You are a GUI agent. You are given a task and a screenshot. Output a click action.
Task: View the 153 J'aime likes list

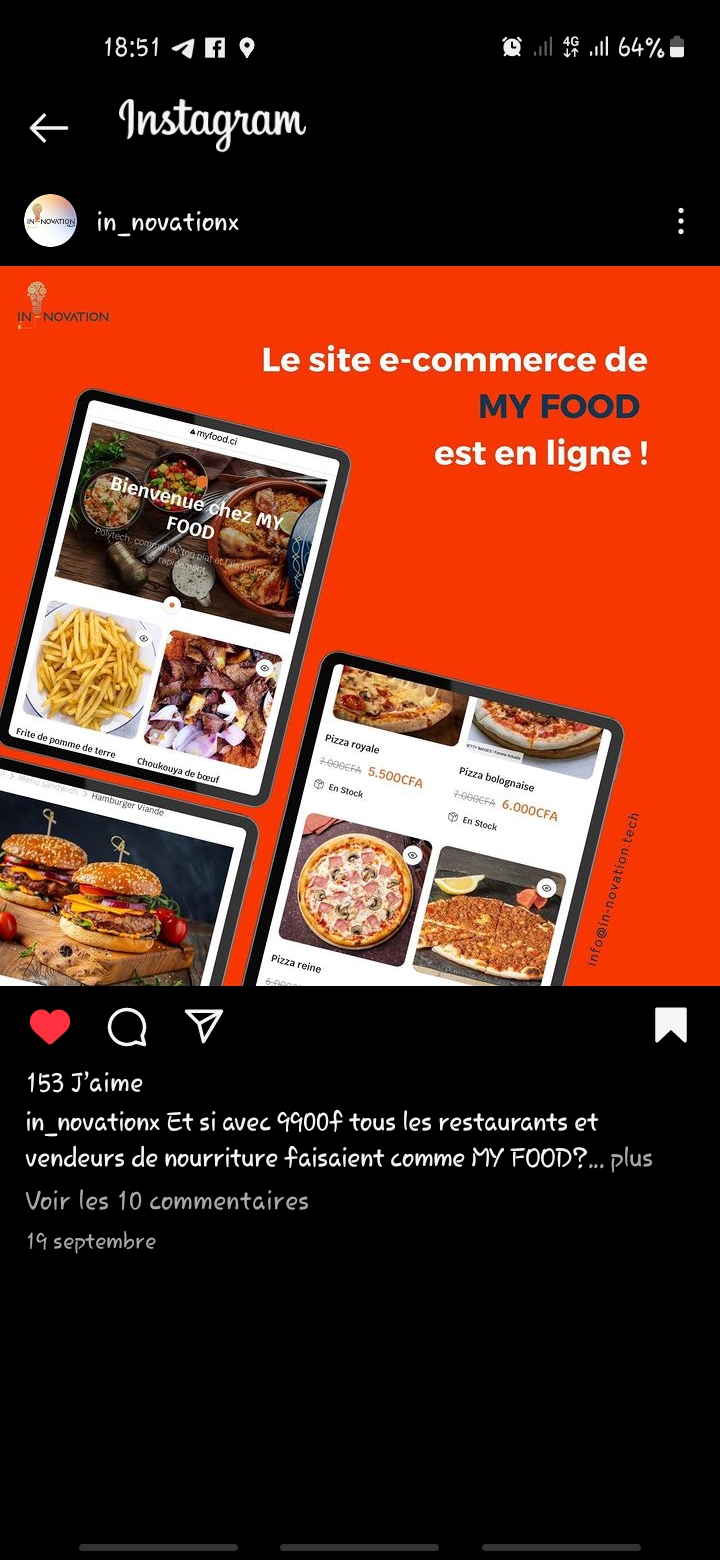[85, 1082]
